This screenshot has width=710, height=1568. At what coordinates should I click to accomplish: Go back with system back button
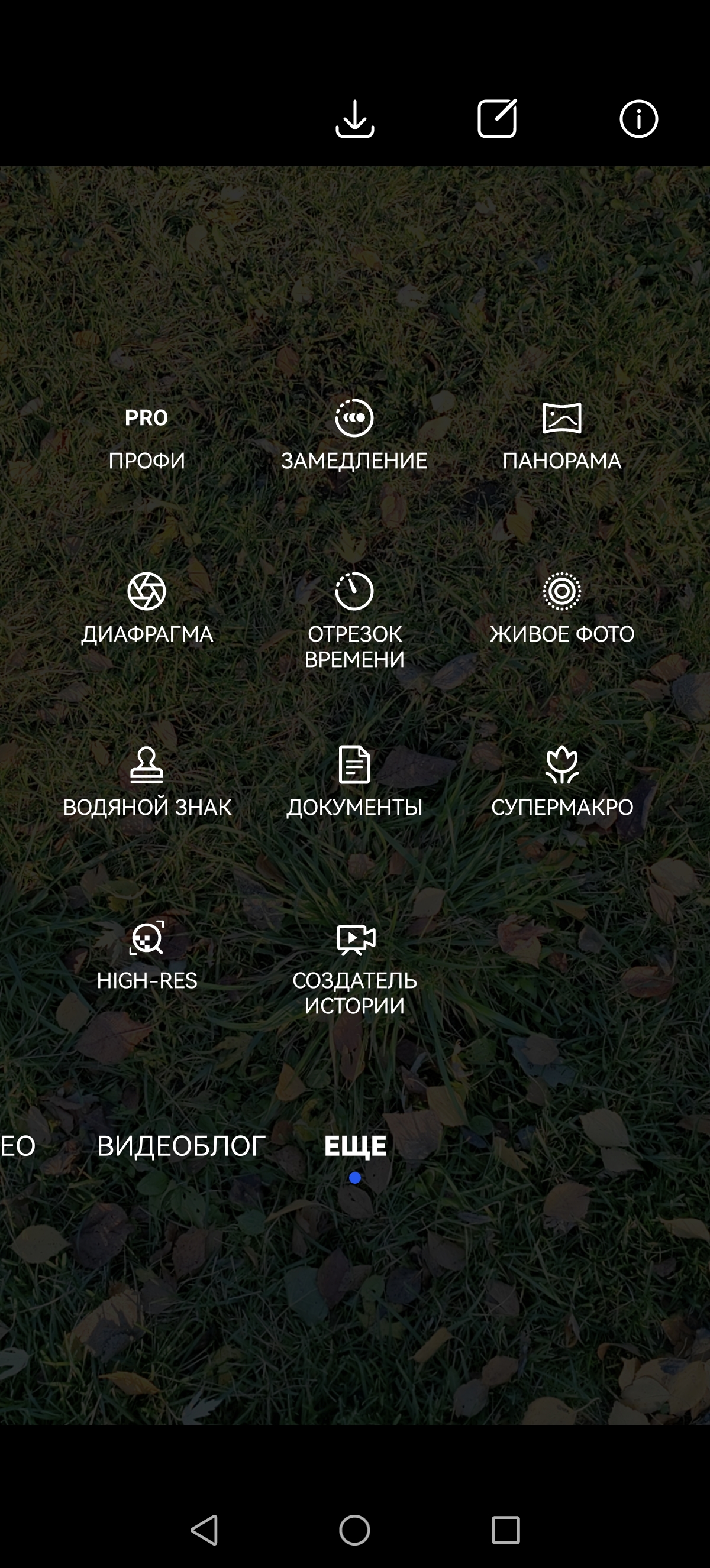tap(205, 1530)
